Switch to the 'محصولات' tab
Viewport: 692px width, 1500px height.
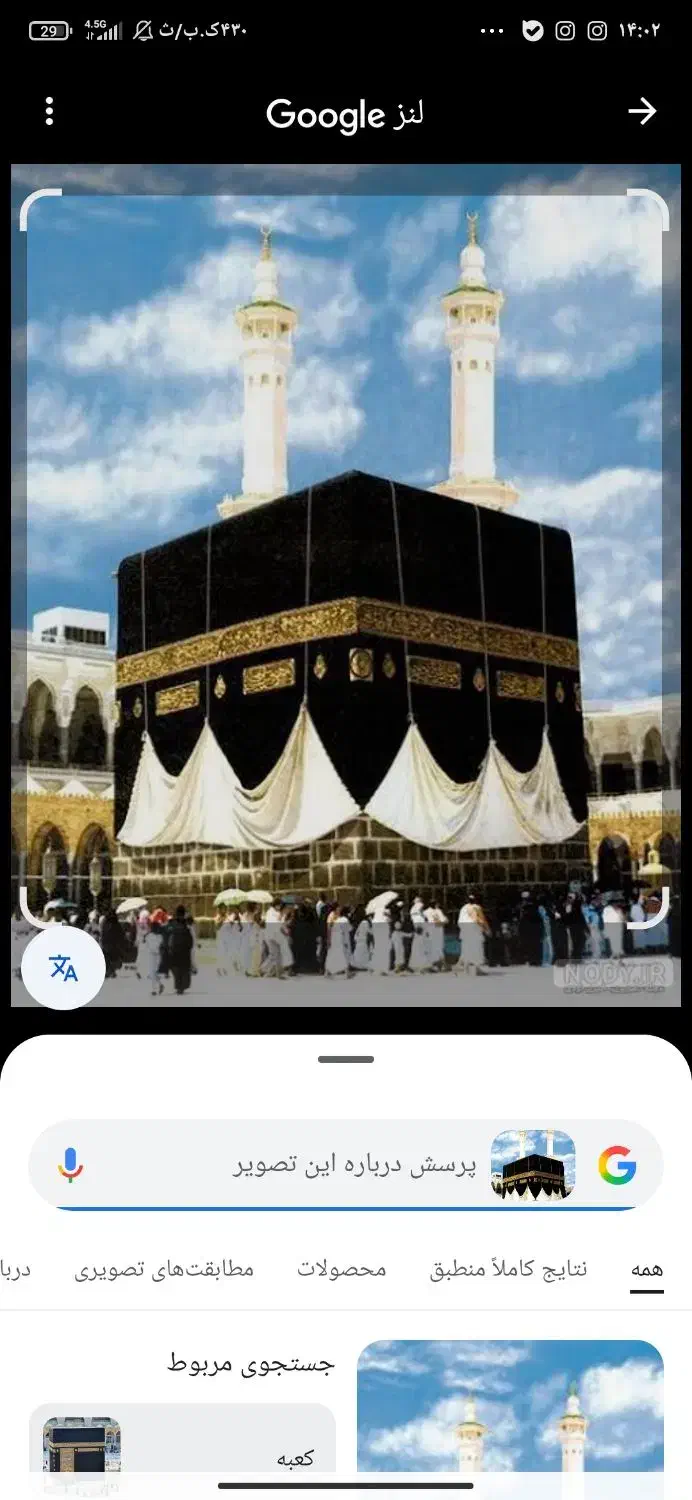[342, 1269]
